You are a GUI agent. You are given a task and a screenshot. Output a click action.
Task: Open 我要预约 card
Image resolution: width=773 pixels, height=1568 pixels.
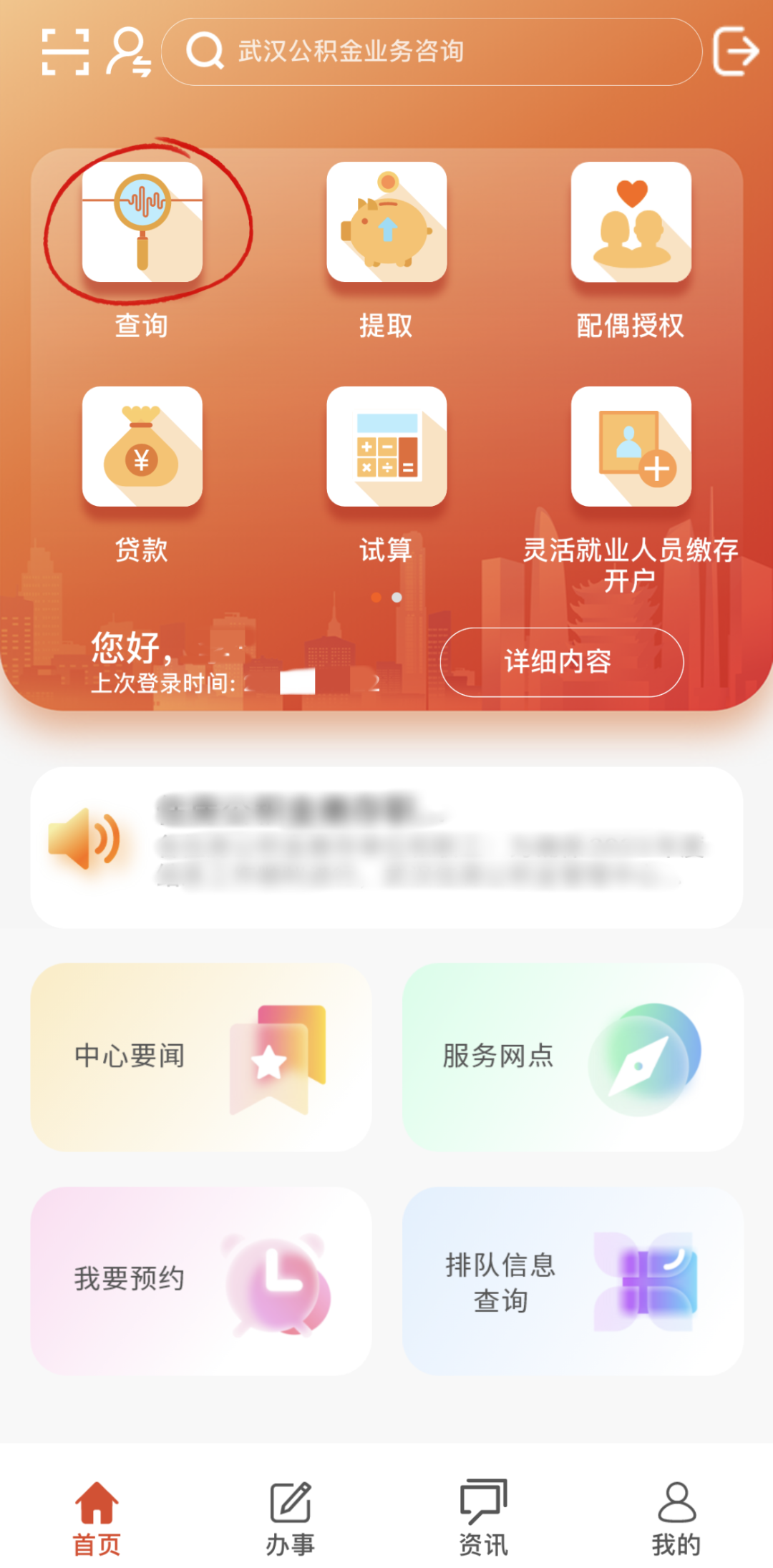pyautogui.click(x=201, y=1281)
